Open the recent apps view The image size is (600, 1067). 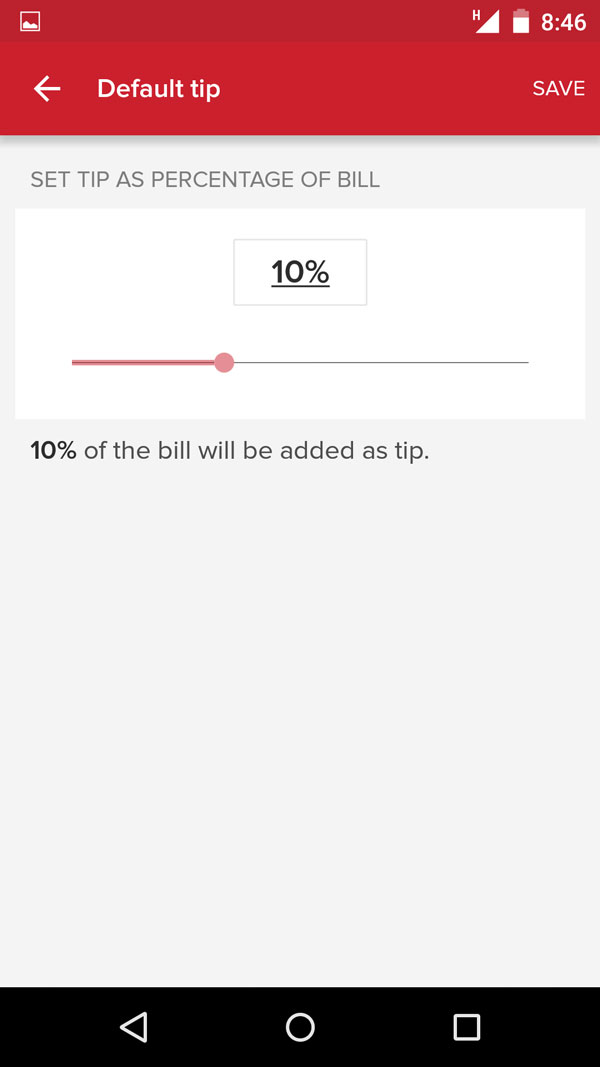(467, 1027)
